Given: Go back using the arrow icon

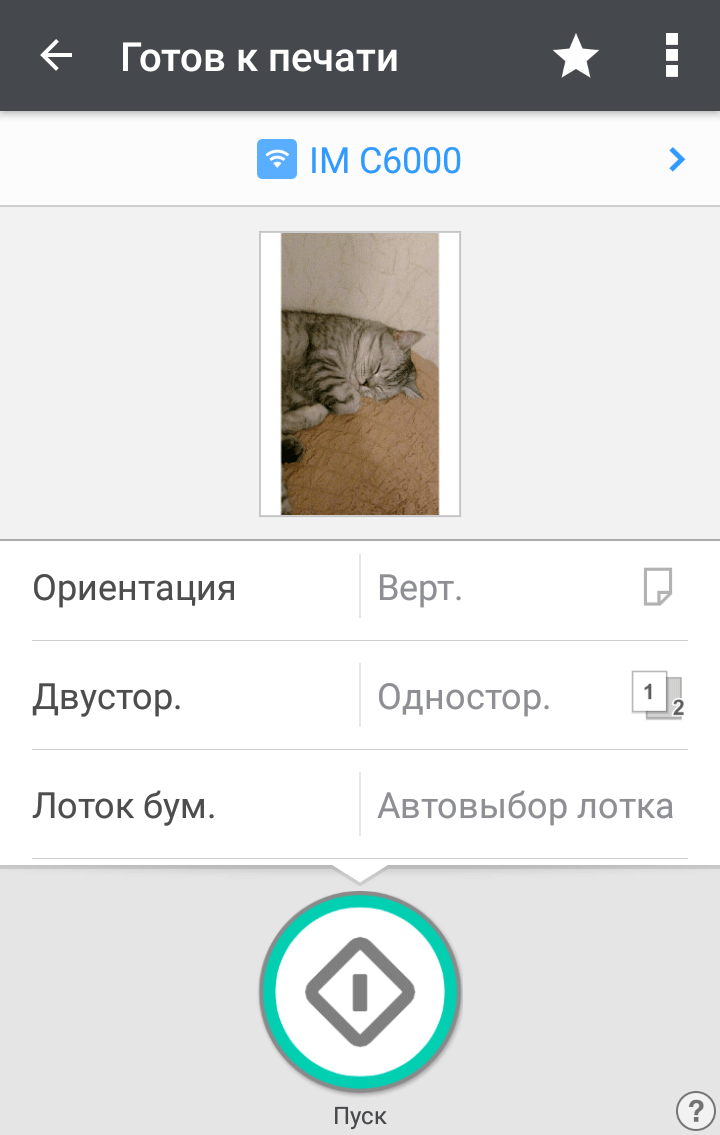Looking at the screenshot, I should point(56,56).
